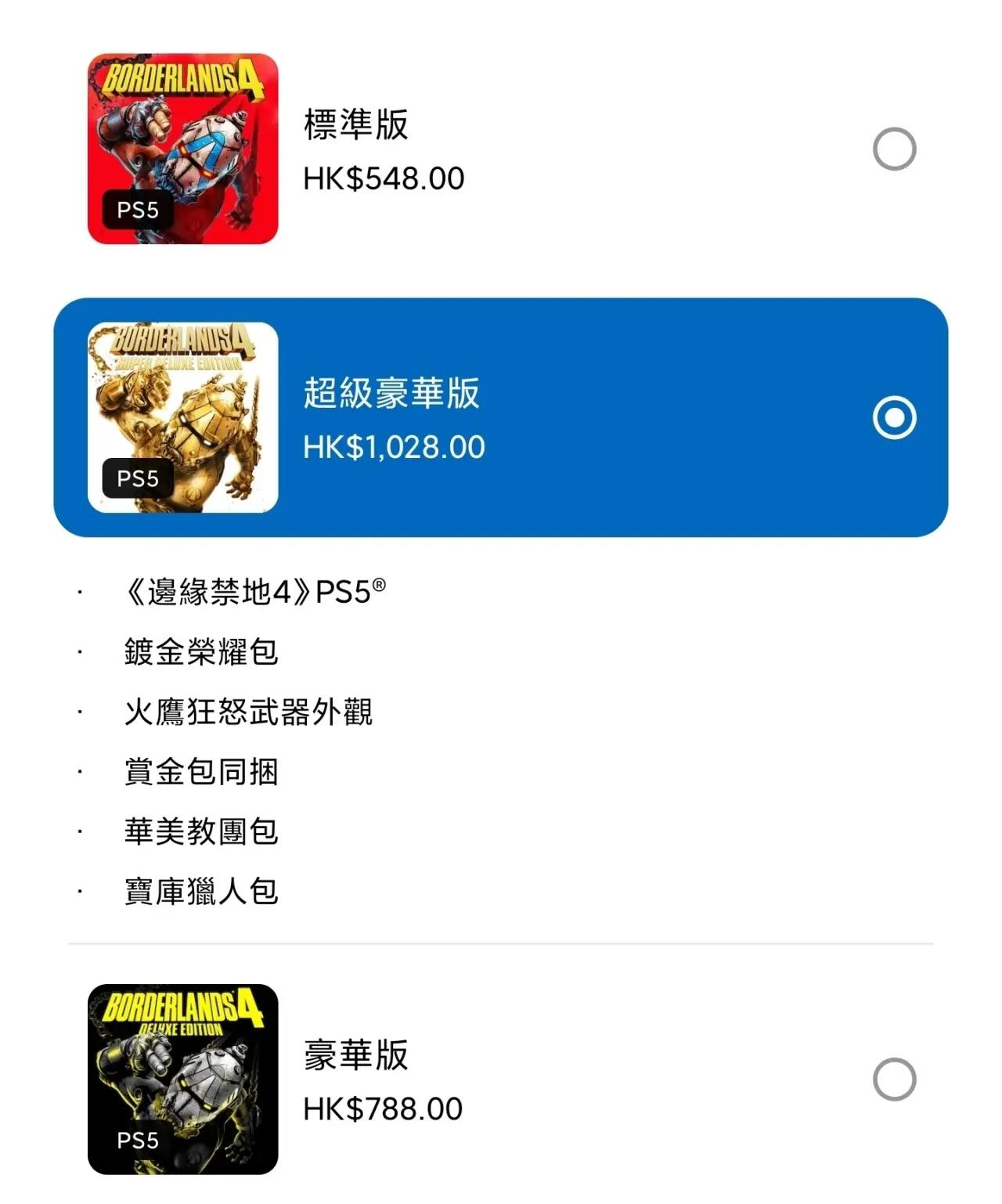Image resolution: width=1002 pixels, height=1204 pixels.
Task: Choose the 超級豪華版 edition at HK$1,028.00
Action: pos(894,417)
